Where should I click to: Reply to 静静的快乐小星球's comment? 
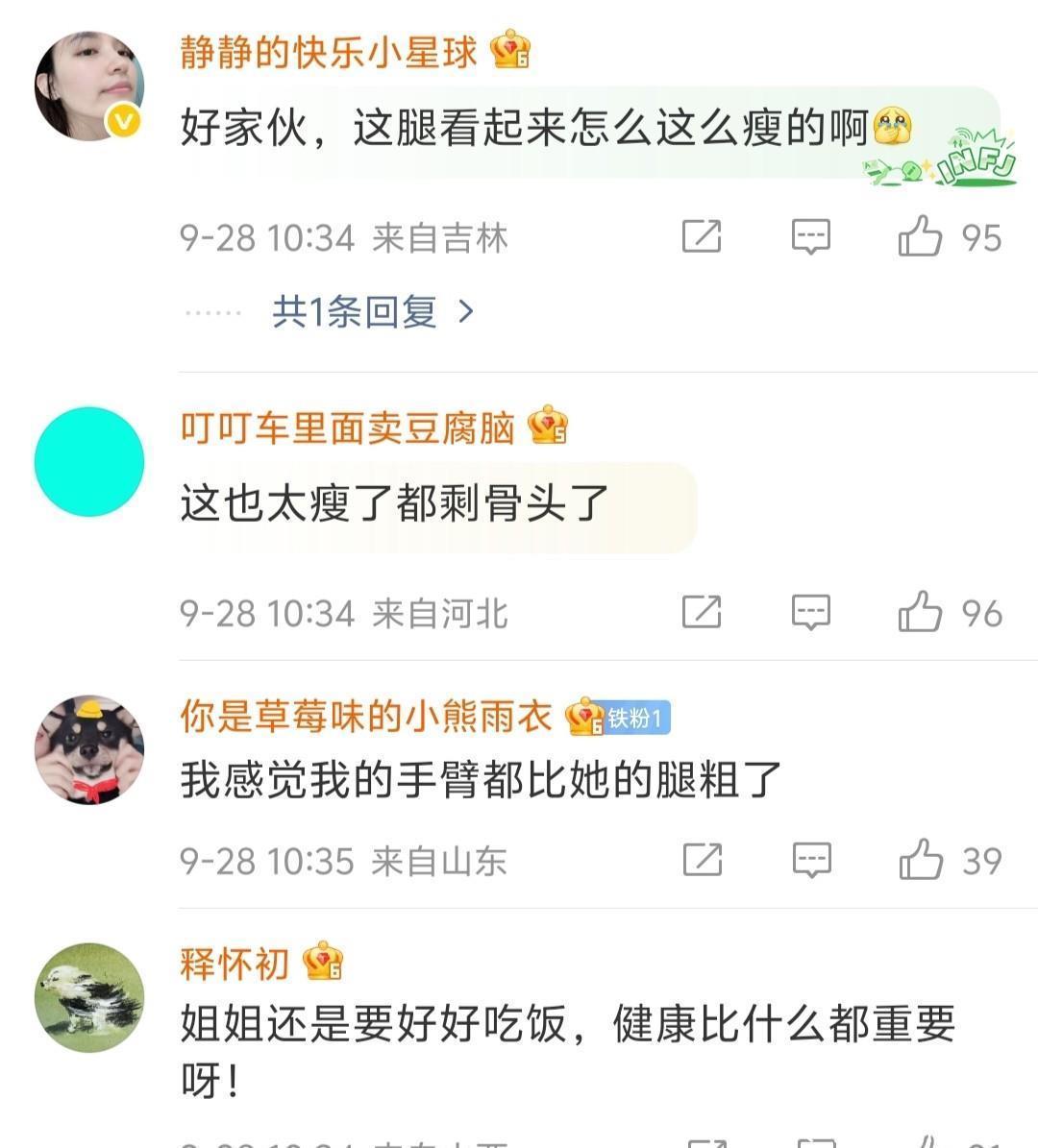pyautogui.click(x=810, y=236)
